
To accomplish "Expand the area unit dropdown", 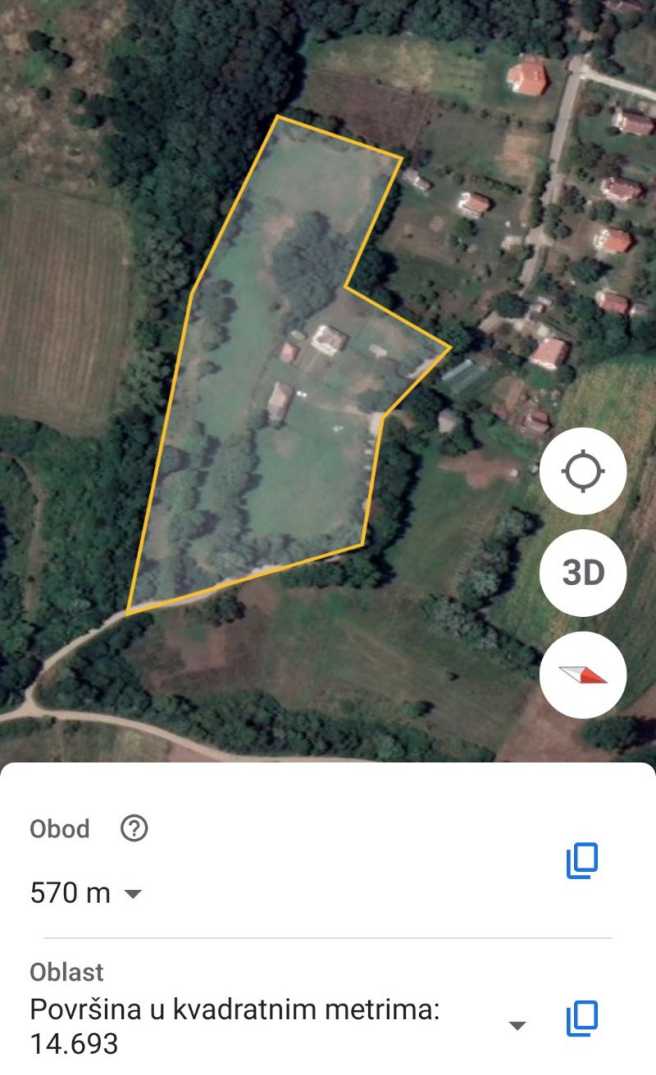I will pyautogui.click(x=518, y=1026).
